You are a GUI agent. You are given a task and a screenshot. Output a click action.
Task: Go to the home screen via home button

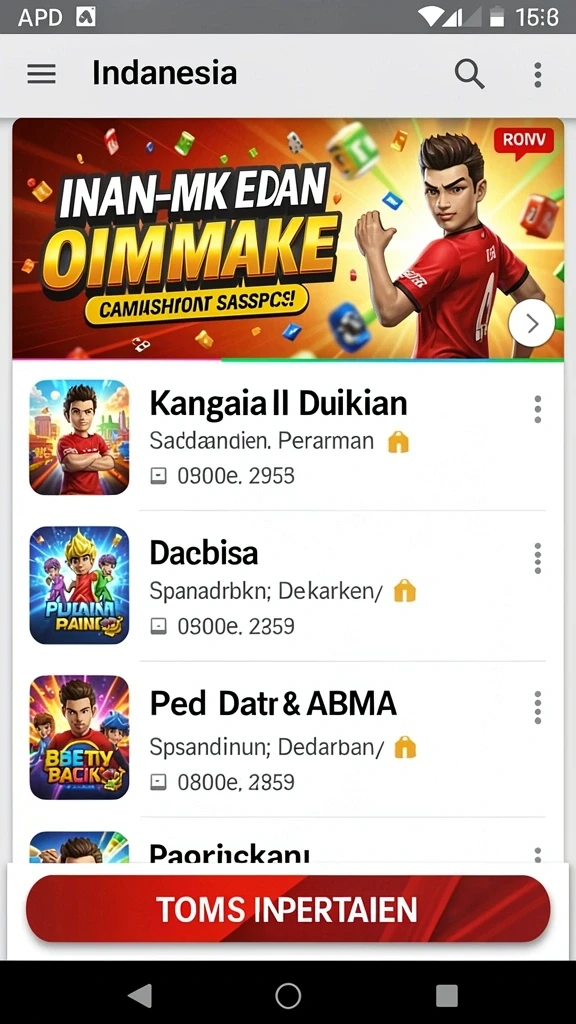pos(288,996)
